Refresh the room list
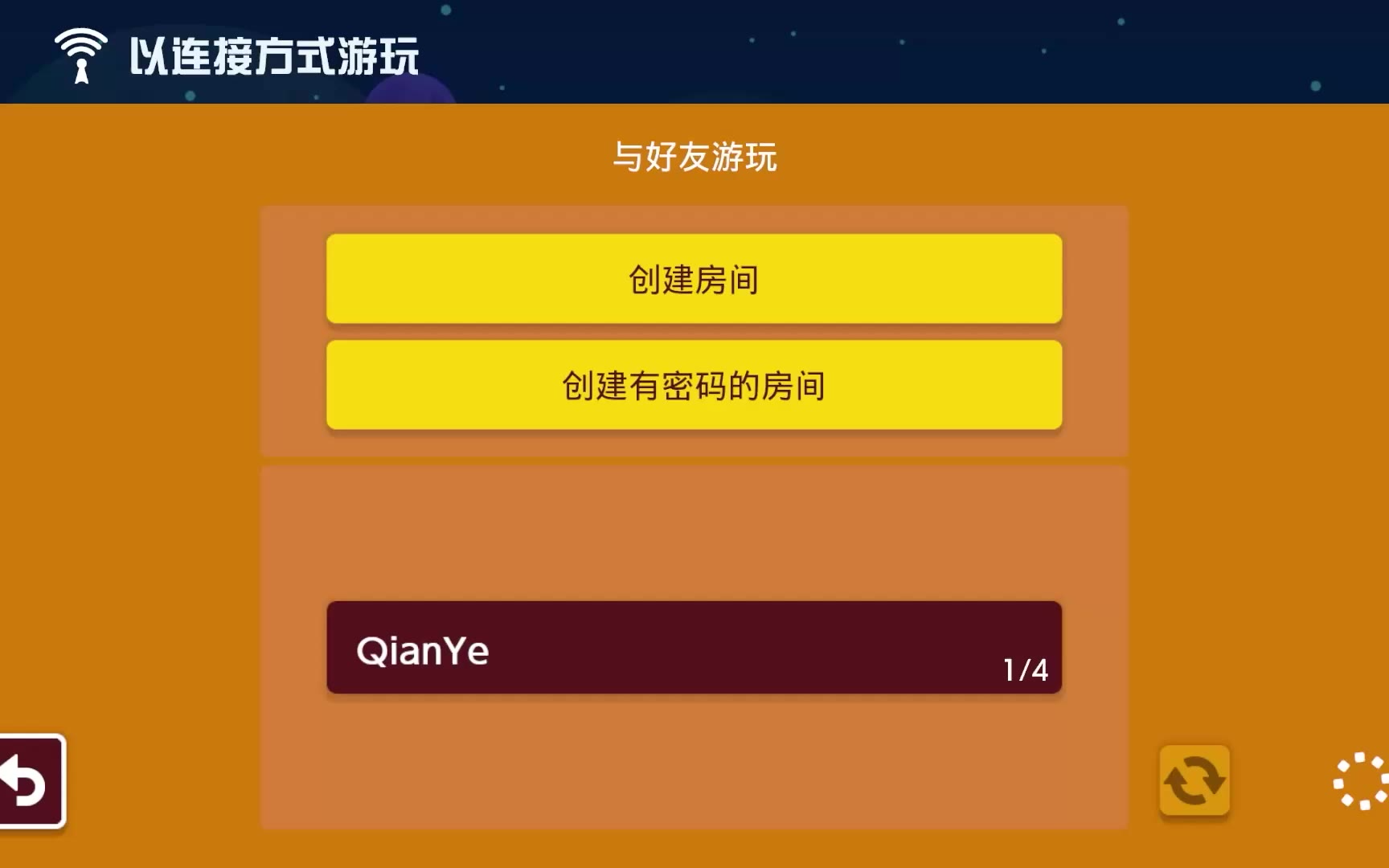Image resolution: width=1389 pixels, height=868 pixels. (1194, 780)
